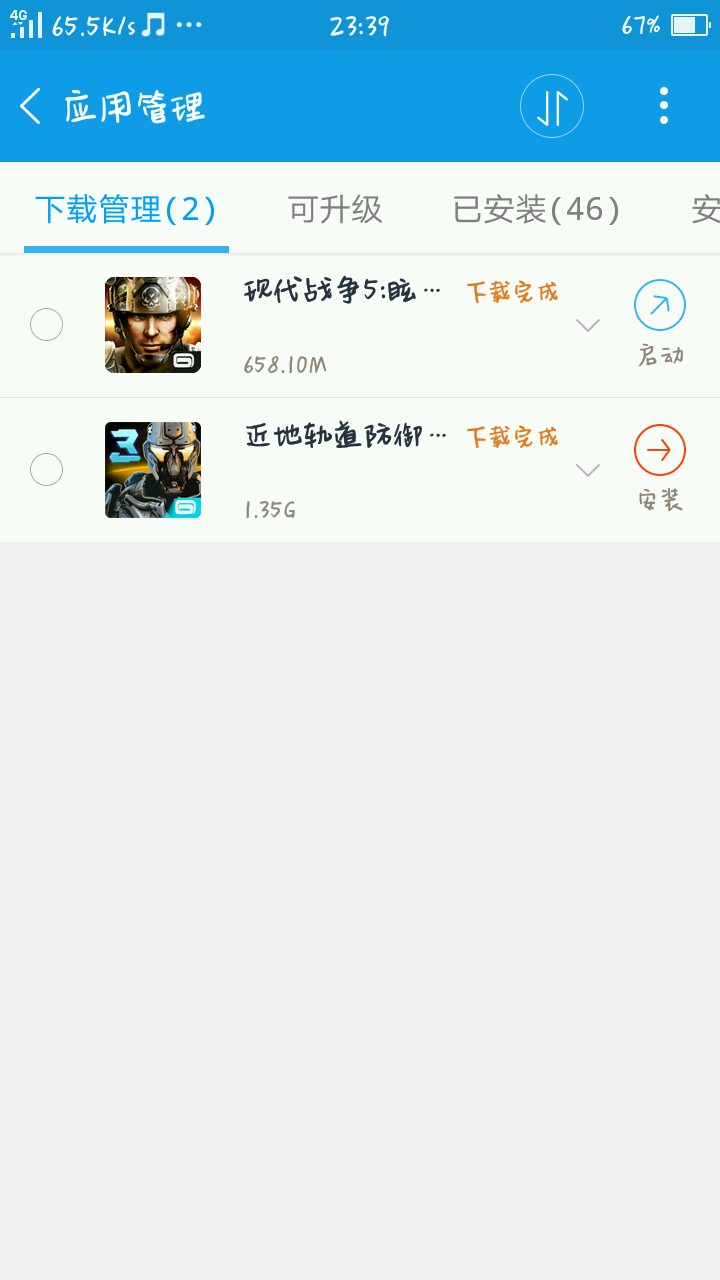Select the 下载管理(2) tab
The width and height of the screenshot is (720, 1280).
[126, 210]
